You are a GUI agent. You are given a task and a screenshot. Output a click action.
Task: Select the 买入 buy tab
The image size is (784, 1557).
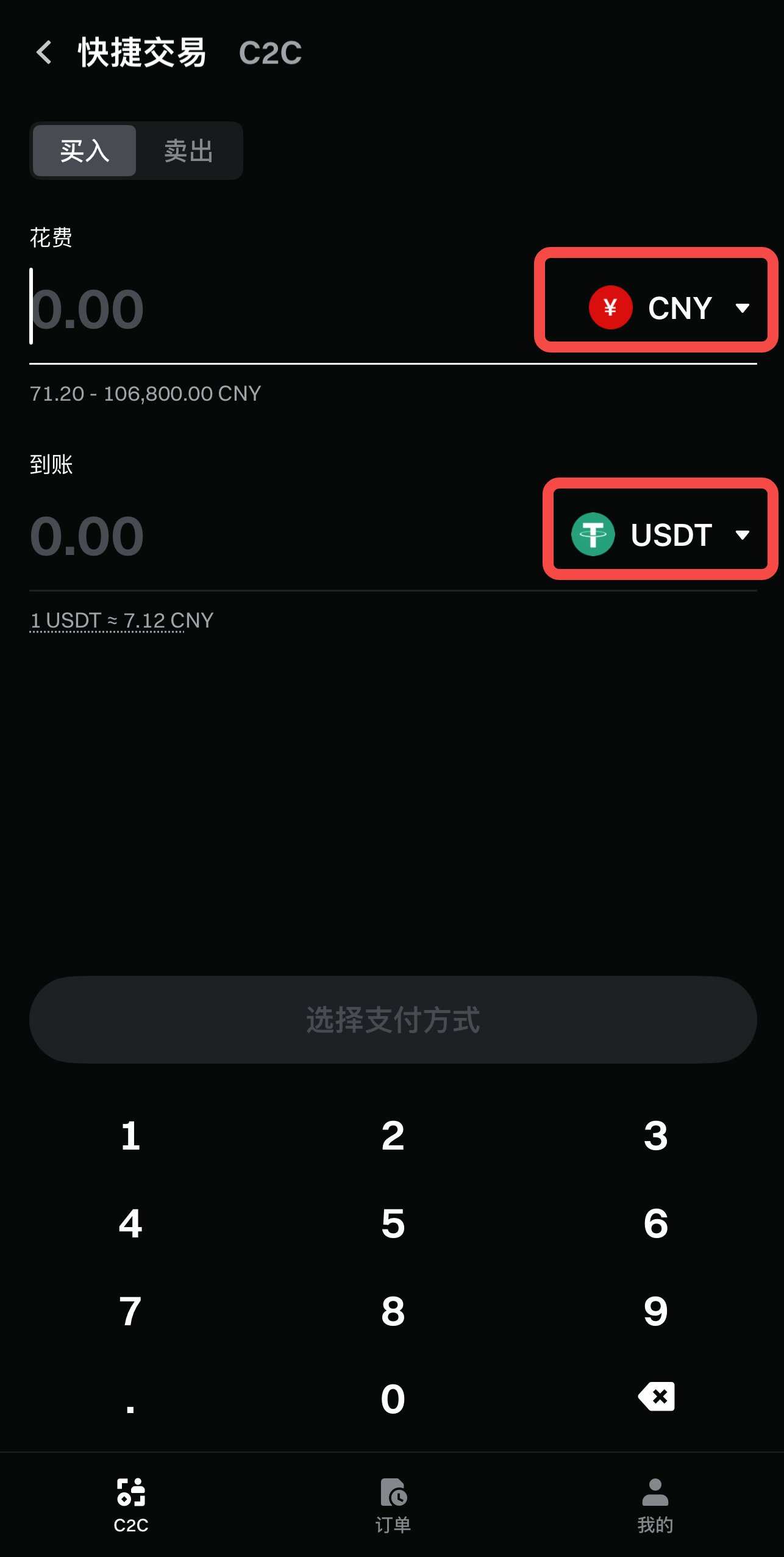[x=85, y=151]
